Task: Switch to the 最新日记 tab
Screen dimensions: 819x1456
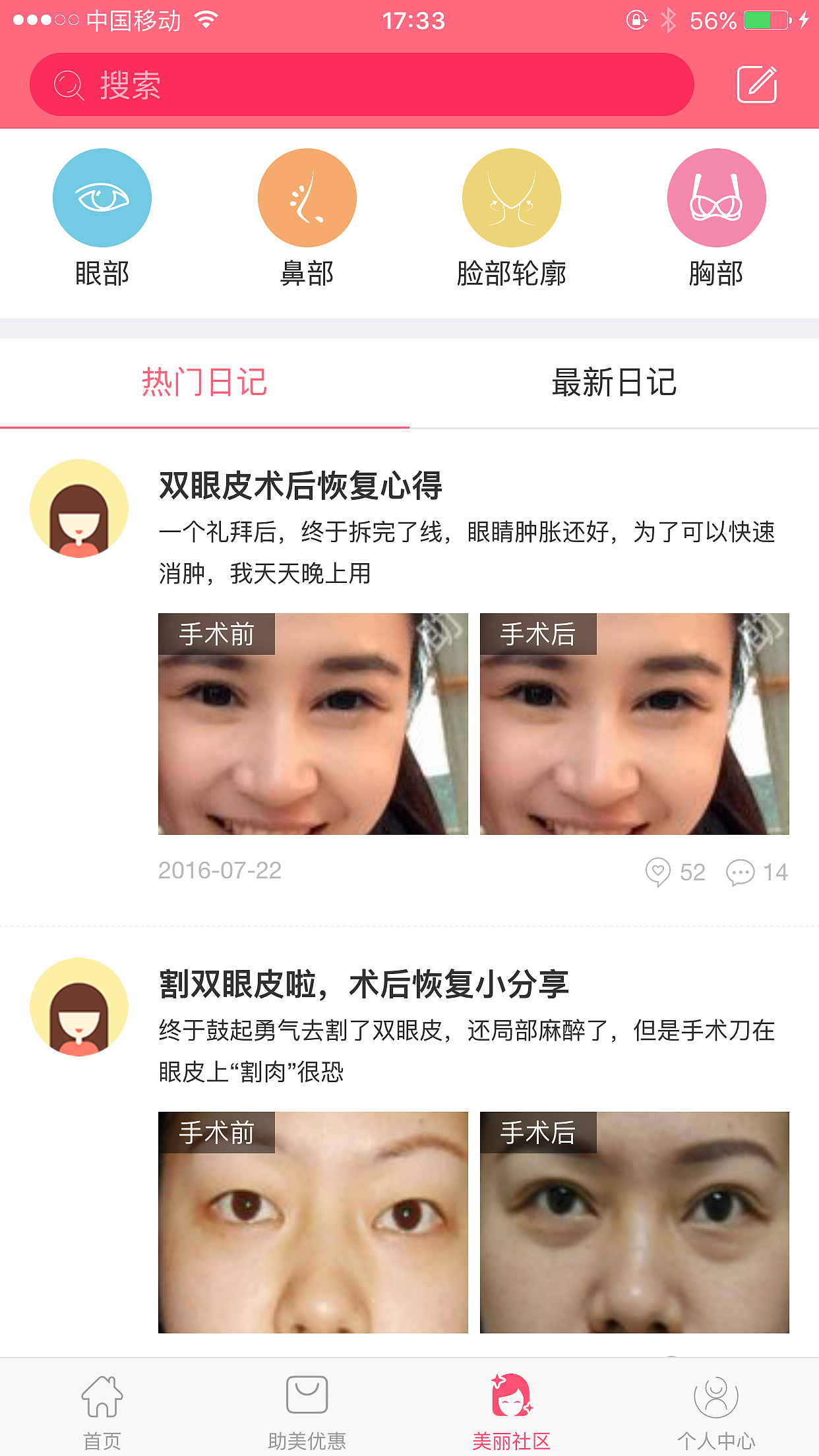Action: click(615, 382)
